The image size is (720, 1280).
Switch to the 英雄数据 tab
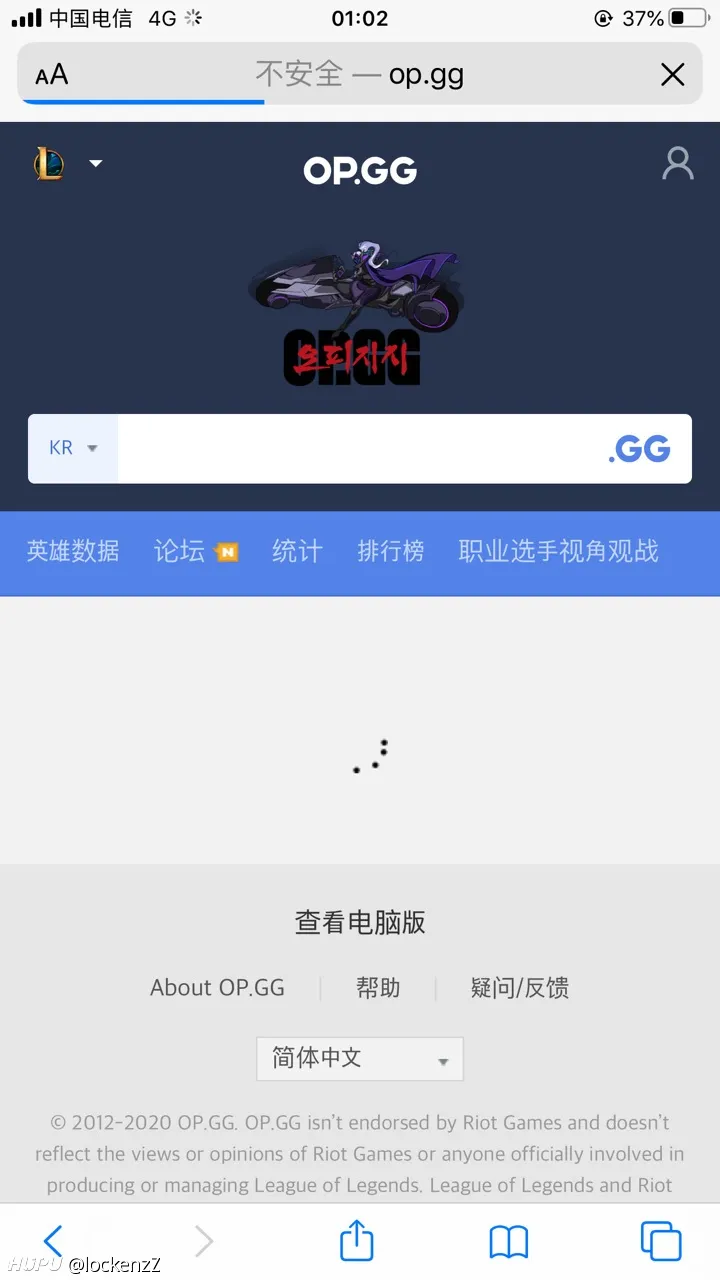click(x=73, y=551)
